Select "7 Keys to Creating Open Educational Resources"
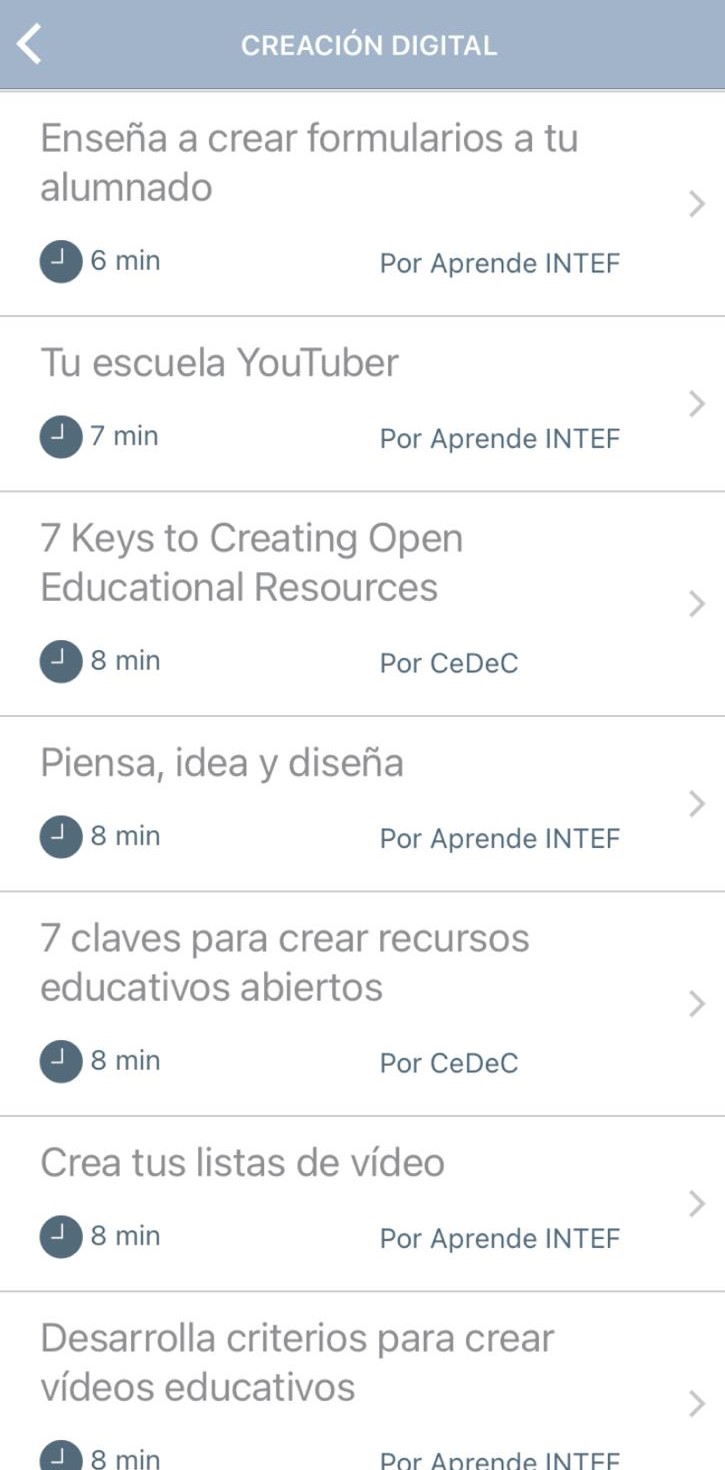 click(362, 604)
